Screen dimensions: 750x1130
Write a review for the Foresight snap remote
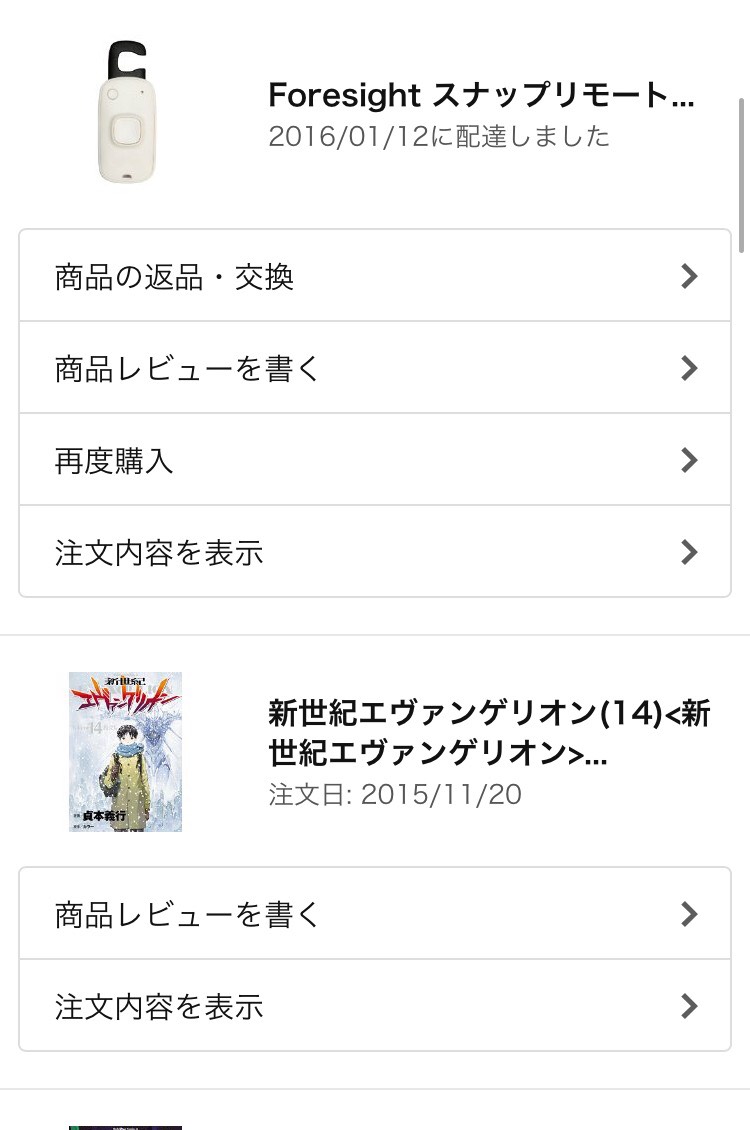point(375,368)
